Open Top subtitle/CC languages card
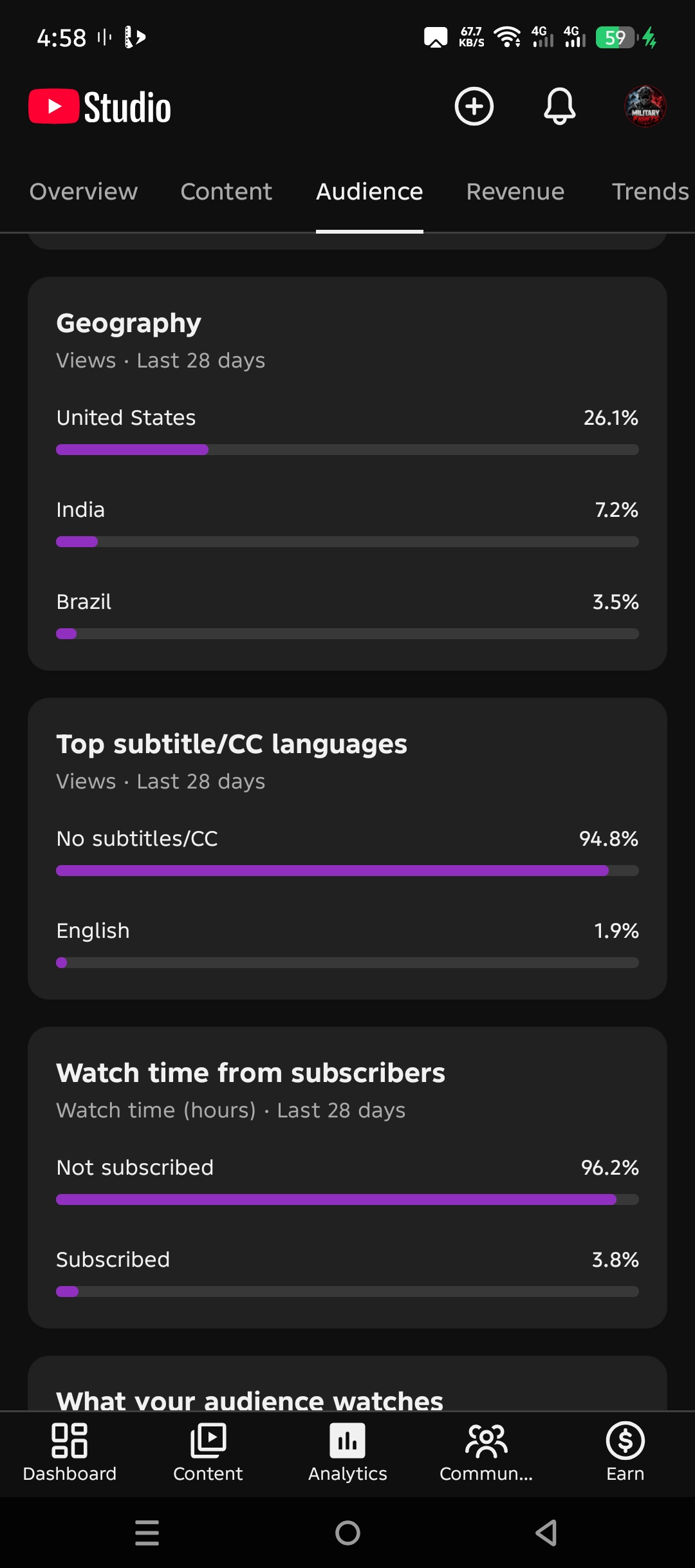This screenshot has width=695, height=1568. 347,848
